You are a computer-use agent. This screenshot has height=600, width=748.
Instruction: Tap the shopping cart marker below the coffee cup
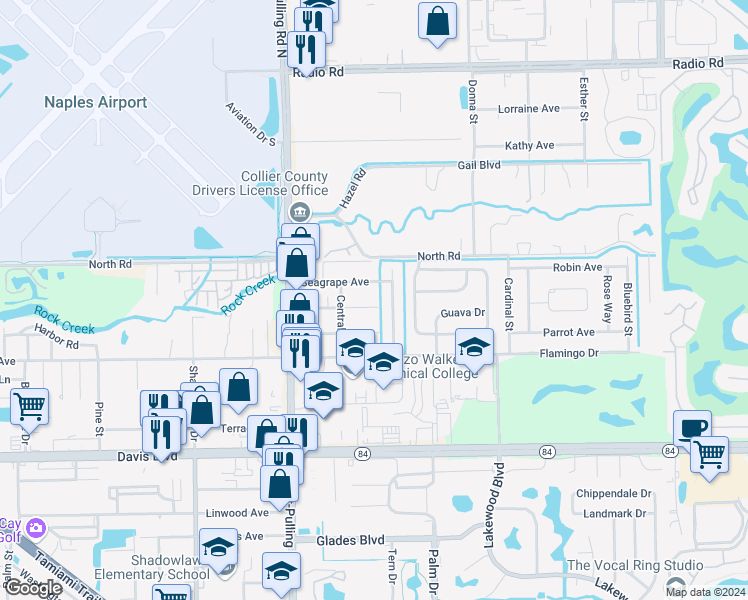[x=710, y=453]
